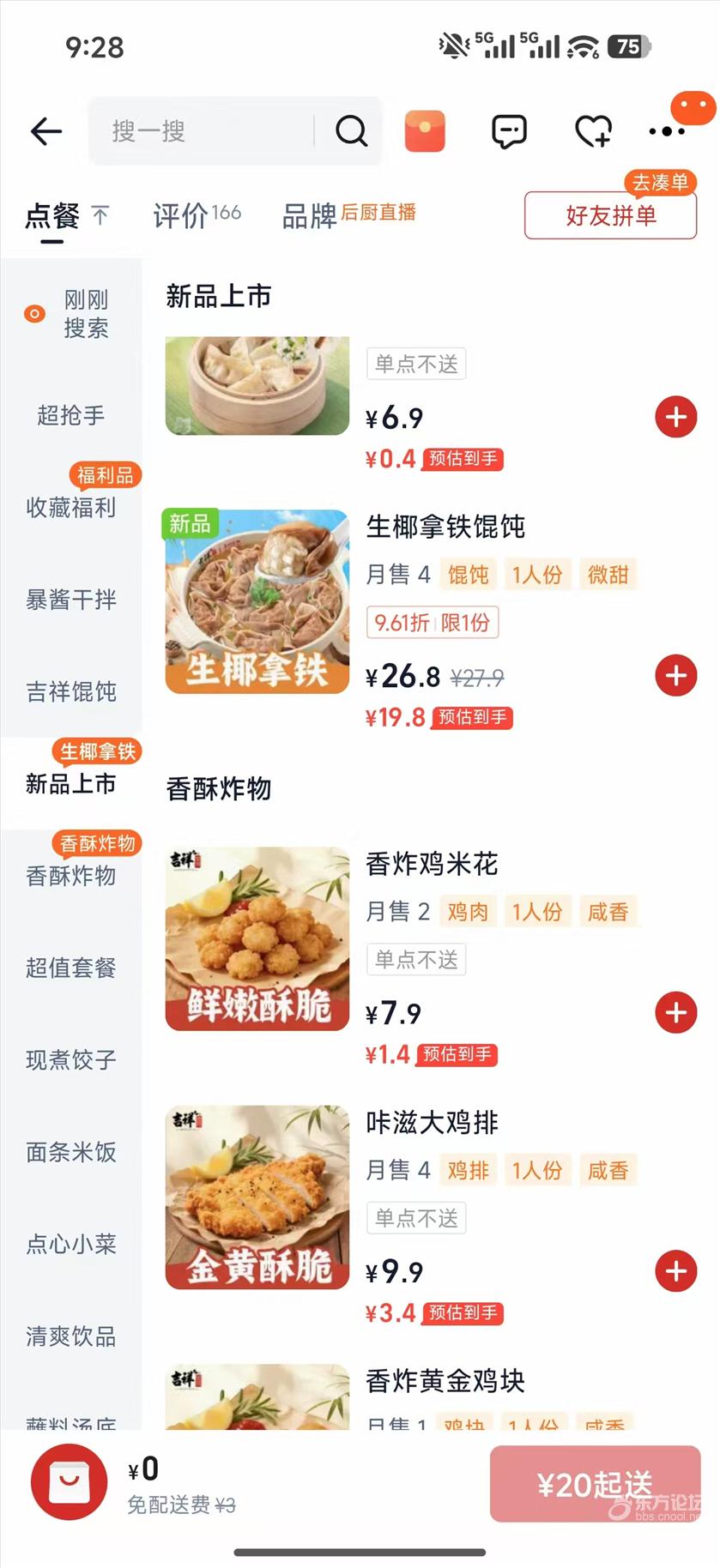Open the shopping cart icon
Screen dimensions: 720x1568
[x=69, y=1481]
